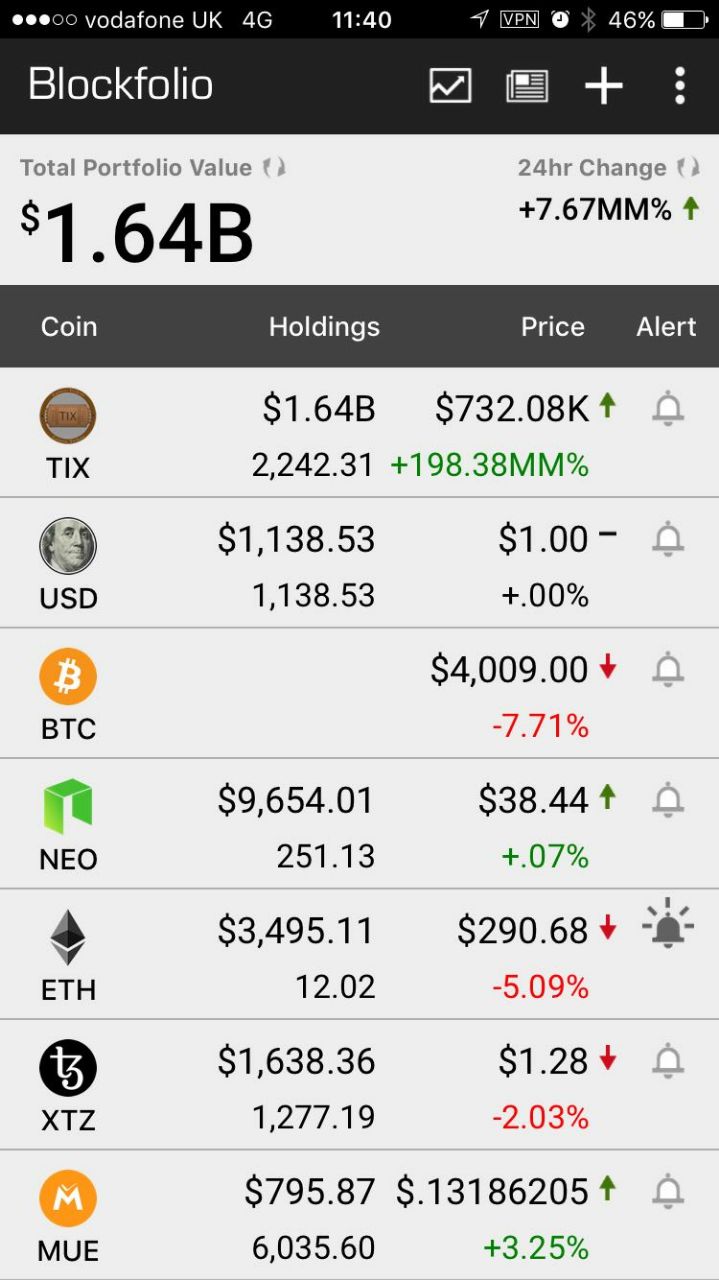Open the ETH coin row
Image resolution: width=719 pixels, height=1280 pixels.
(x=359, y=955)
